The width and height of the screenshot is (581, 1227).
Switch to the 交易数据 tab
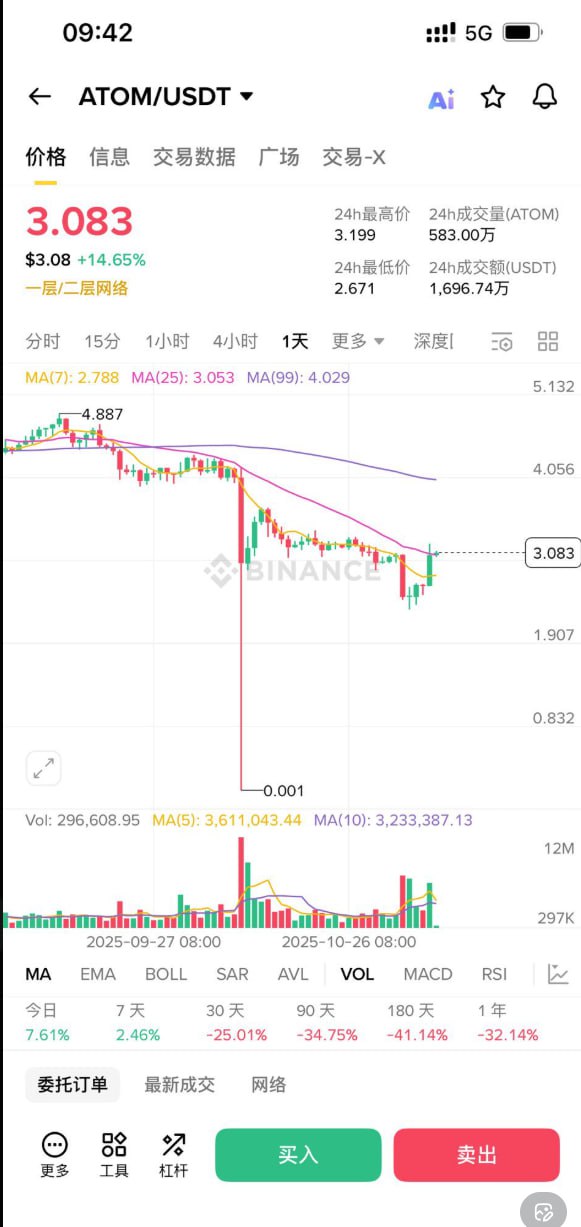194,157
